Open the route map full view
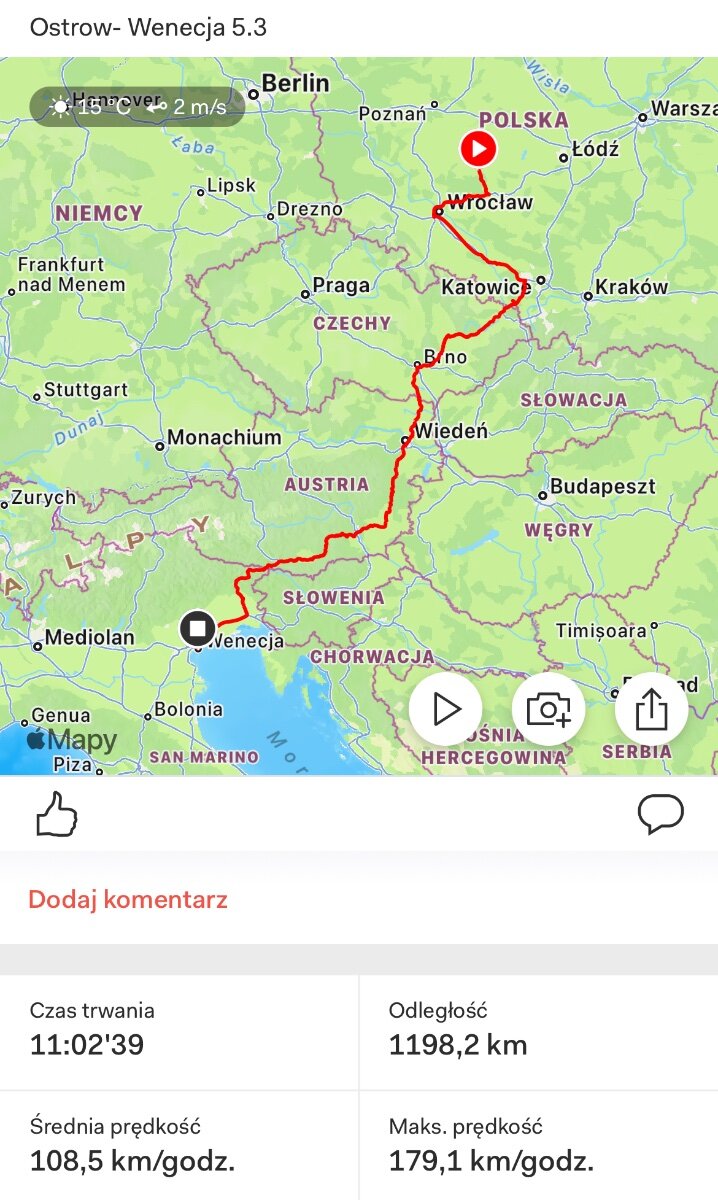 [359, 416]
